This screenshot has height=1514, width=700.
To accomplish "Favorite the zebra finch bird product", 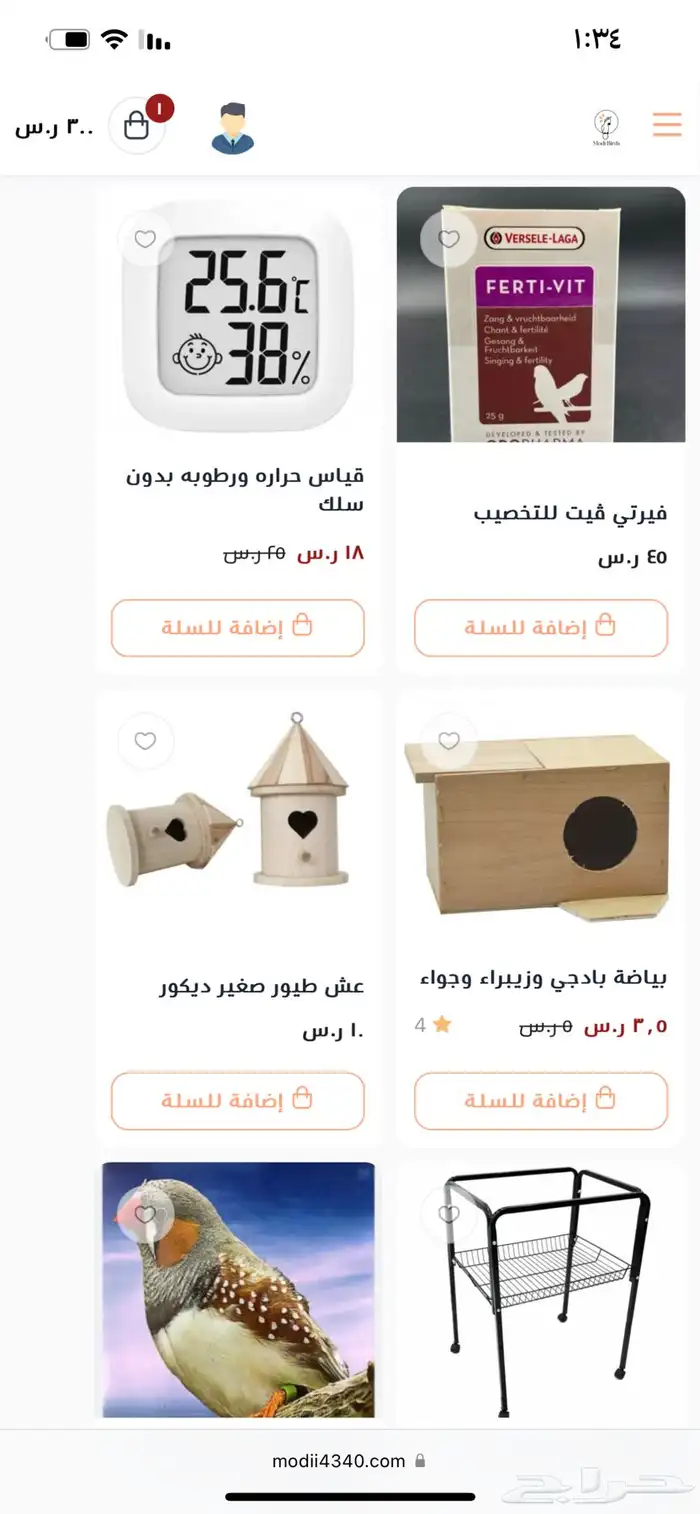I will click(x=146, y=1214).
